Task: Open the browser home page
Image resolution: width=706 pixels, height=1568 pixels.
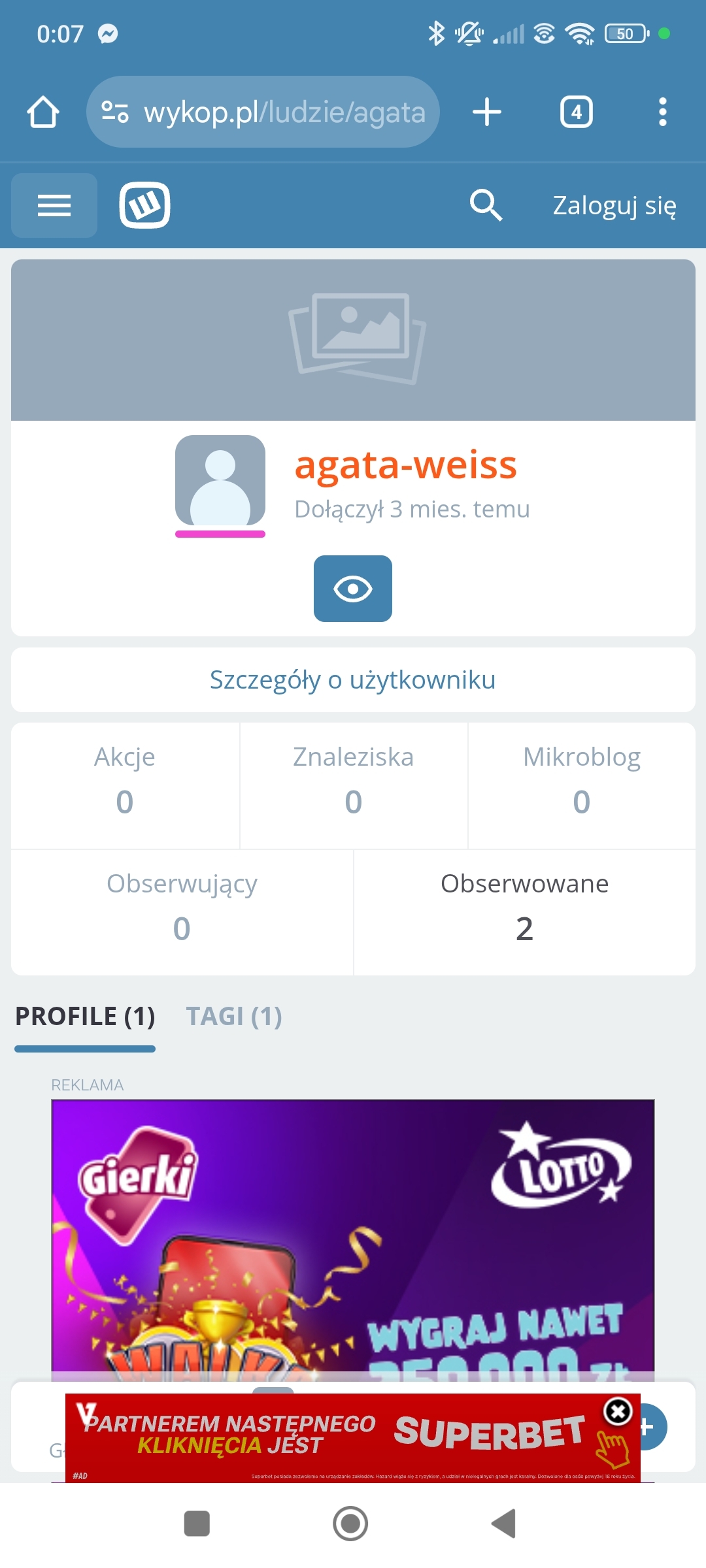Action: click(43, 112)
